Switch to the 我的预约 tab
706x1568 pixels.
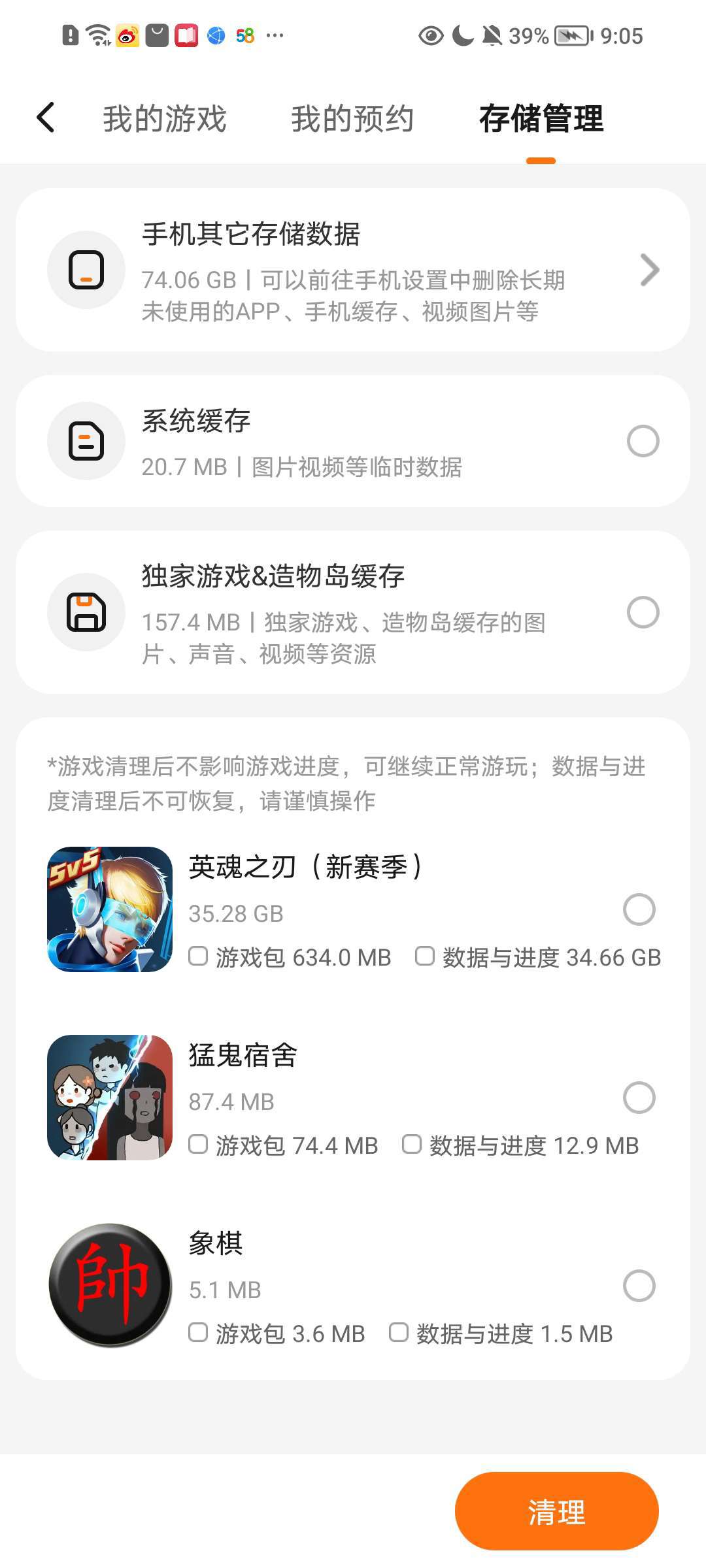coord(352,119)
